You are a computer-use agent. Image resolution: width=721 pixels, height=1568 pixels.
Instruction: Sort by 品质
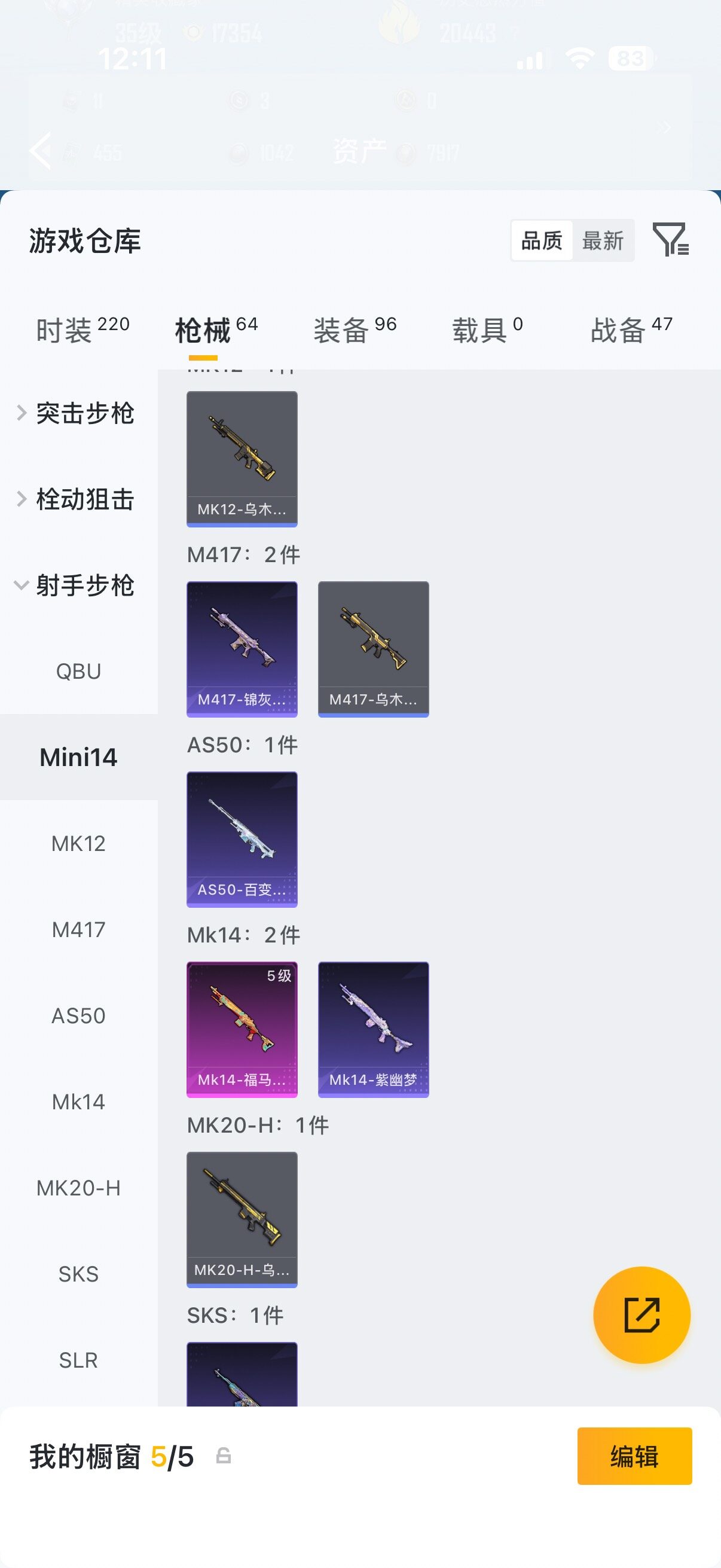tap(542, 241)
